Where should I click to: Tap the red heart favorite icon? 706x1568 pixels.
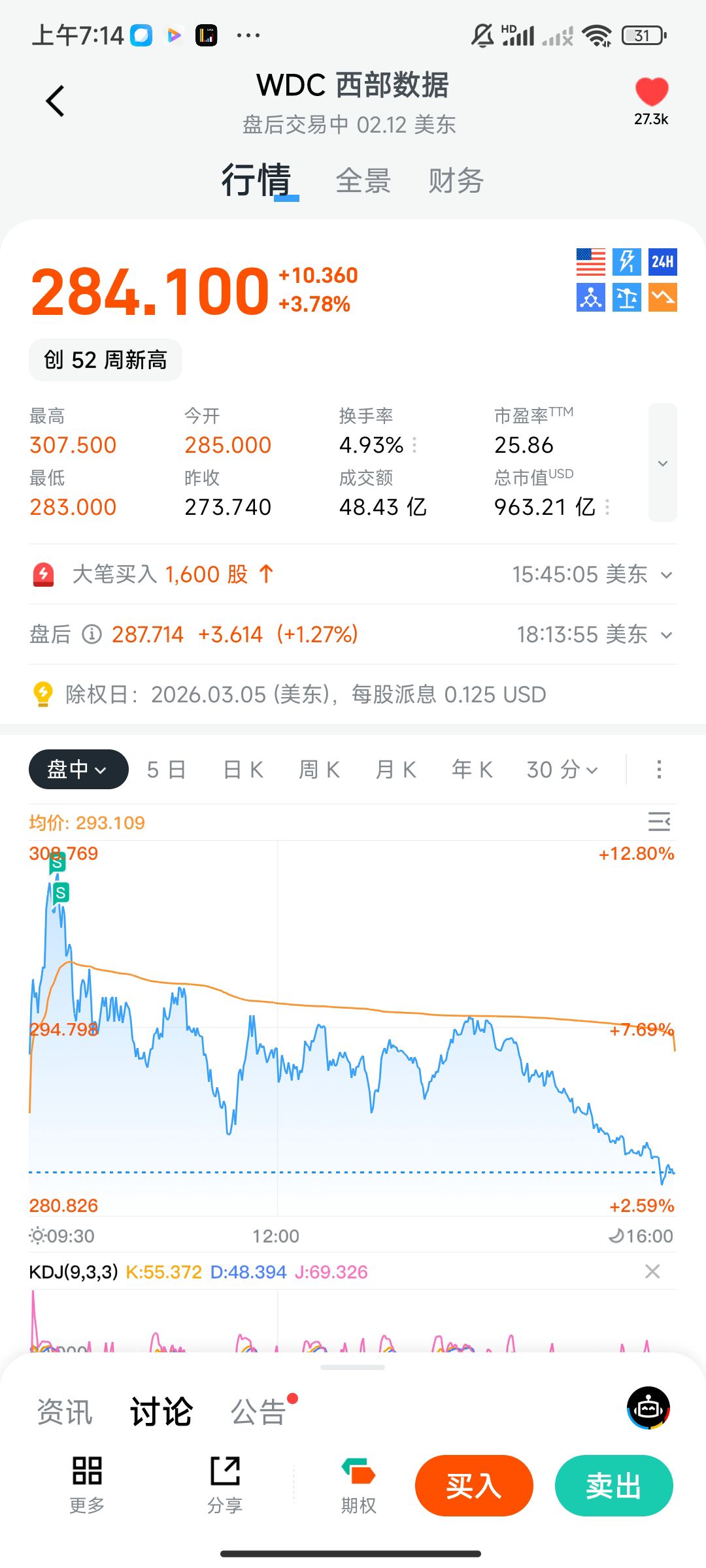click(x=651, y=91)
